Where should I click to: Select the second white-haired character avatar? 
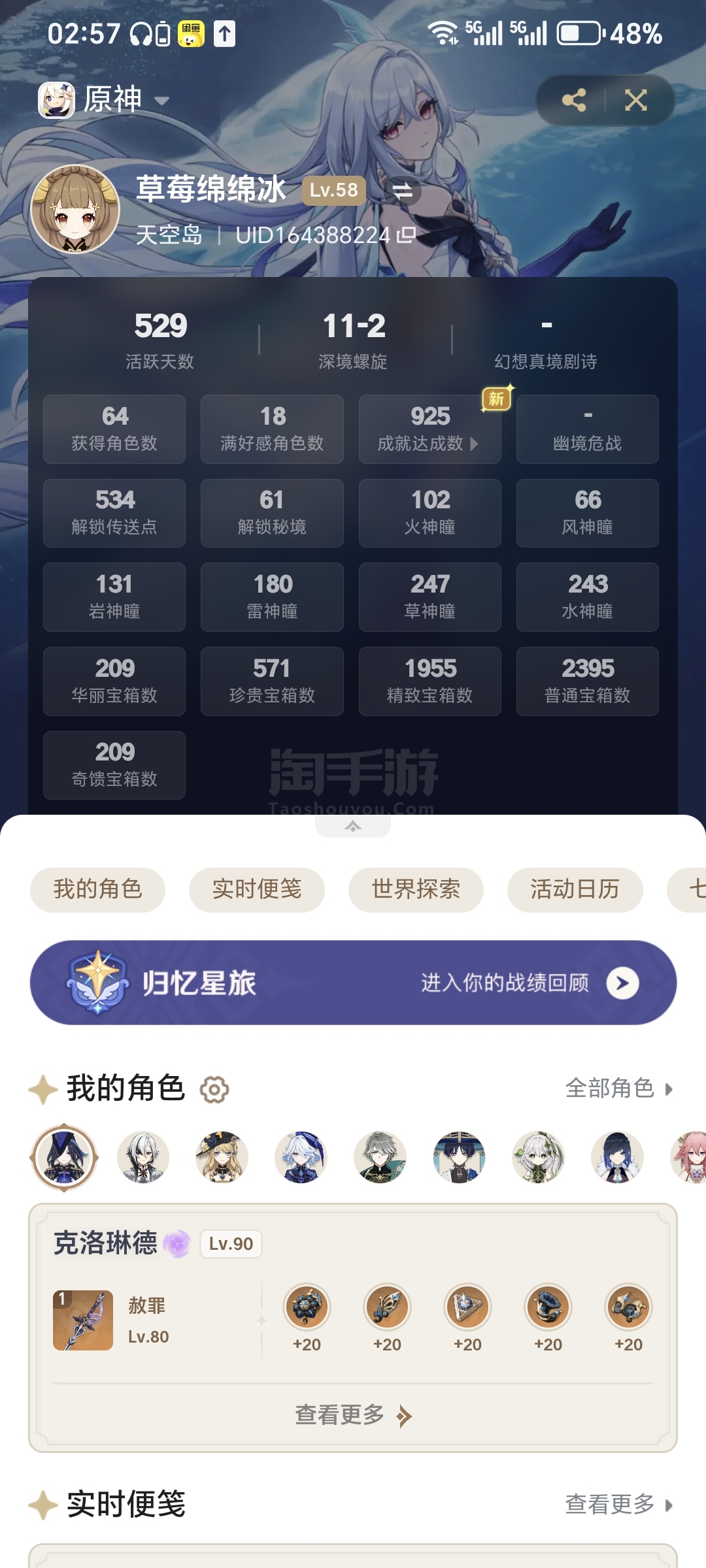coord(143,1157)
